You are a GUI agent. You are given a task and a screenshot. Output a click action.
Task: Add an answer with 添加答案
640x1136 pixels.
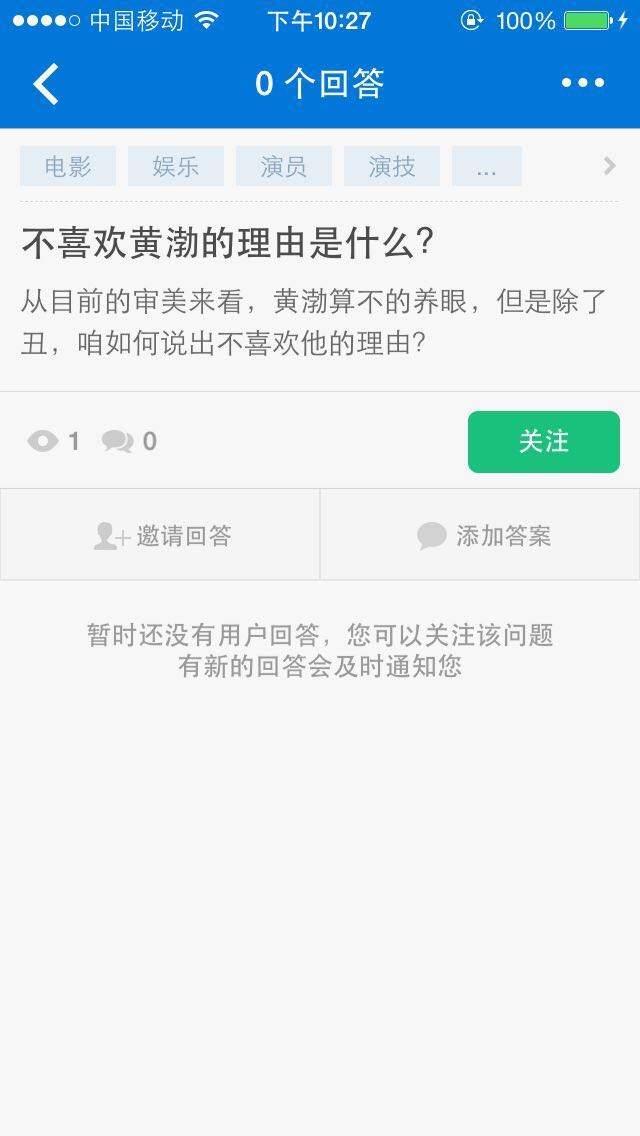481,535
